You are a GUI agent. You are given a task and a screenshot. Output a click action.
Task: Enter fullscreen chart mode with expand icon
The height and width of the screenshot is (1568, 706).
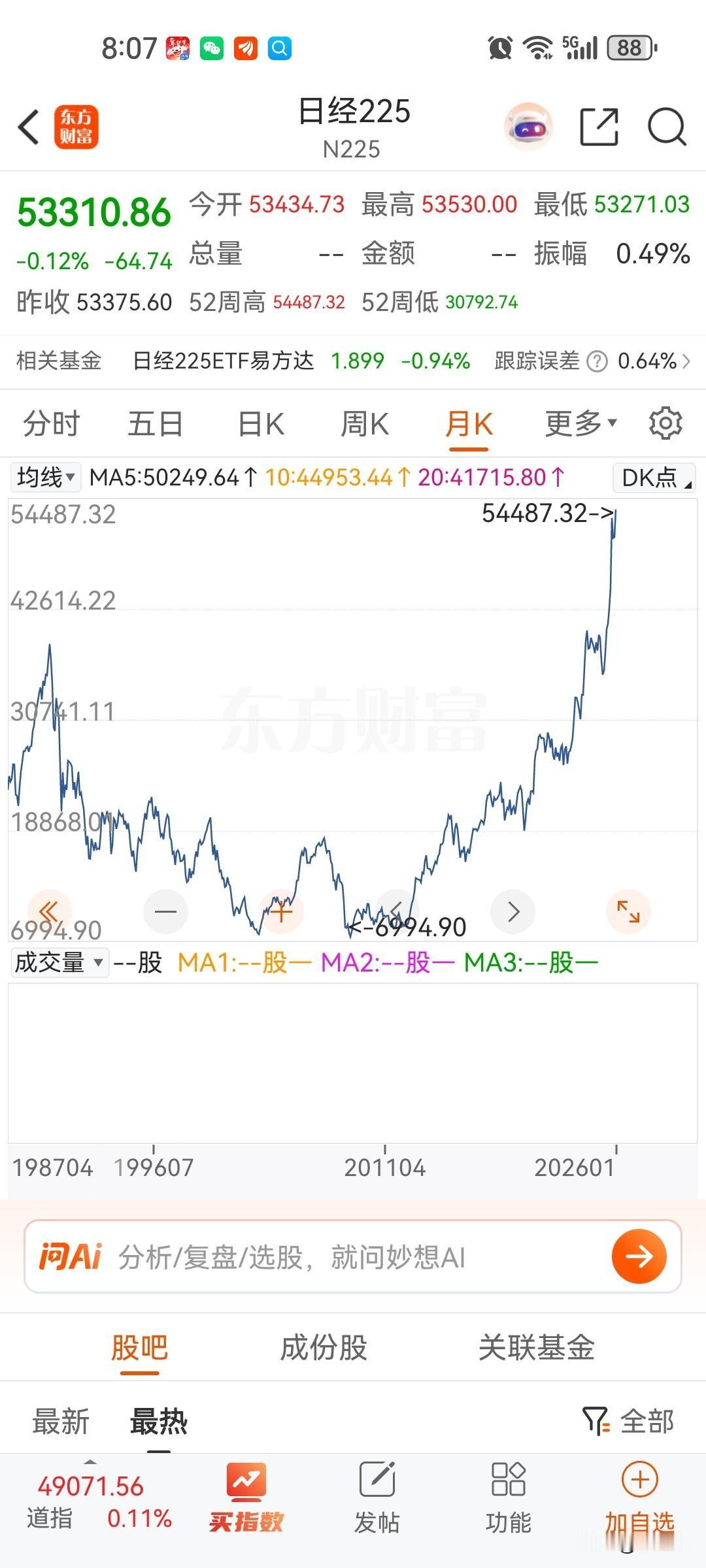[629, 912]
